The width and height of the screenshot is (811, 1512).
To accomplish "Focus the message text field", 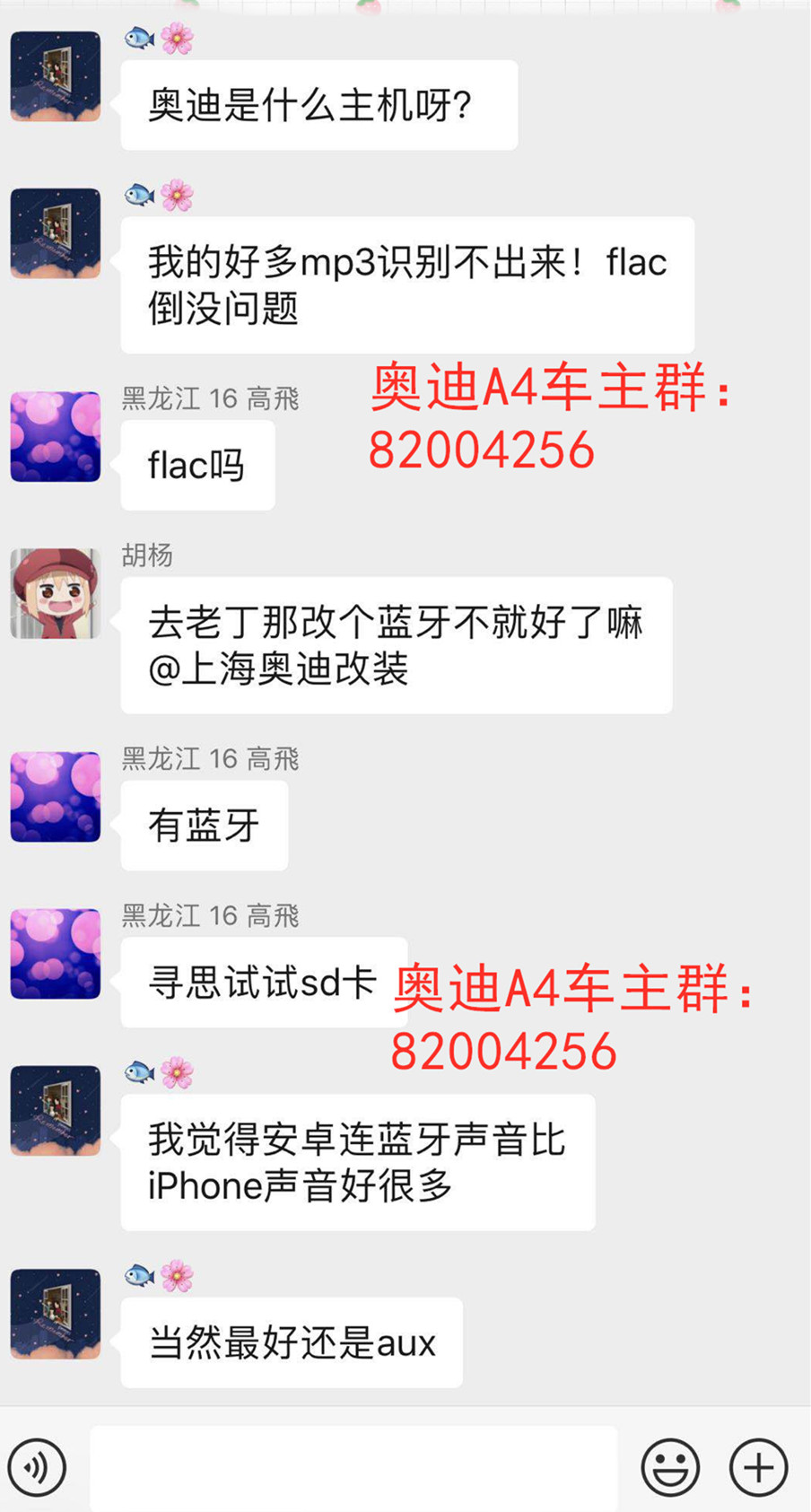I will point(353,1468).
